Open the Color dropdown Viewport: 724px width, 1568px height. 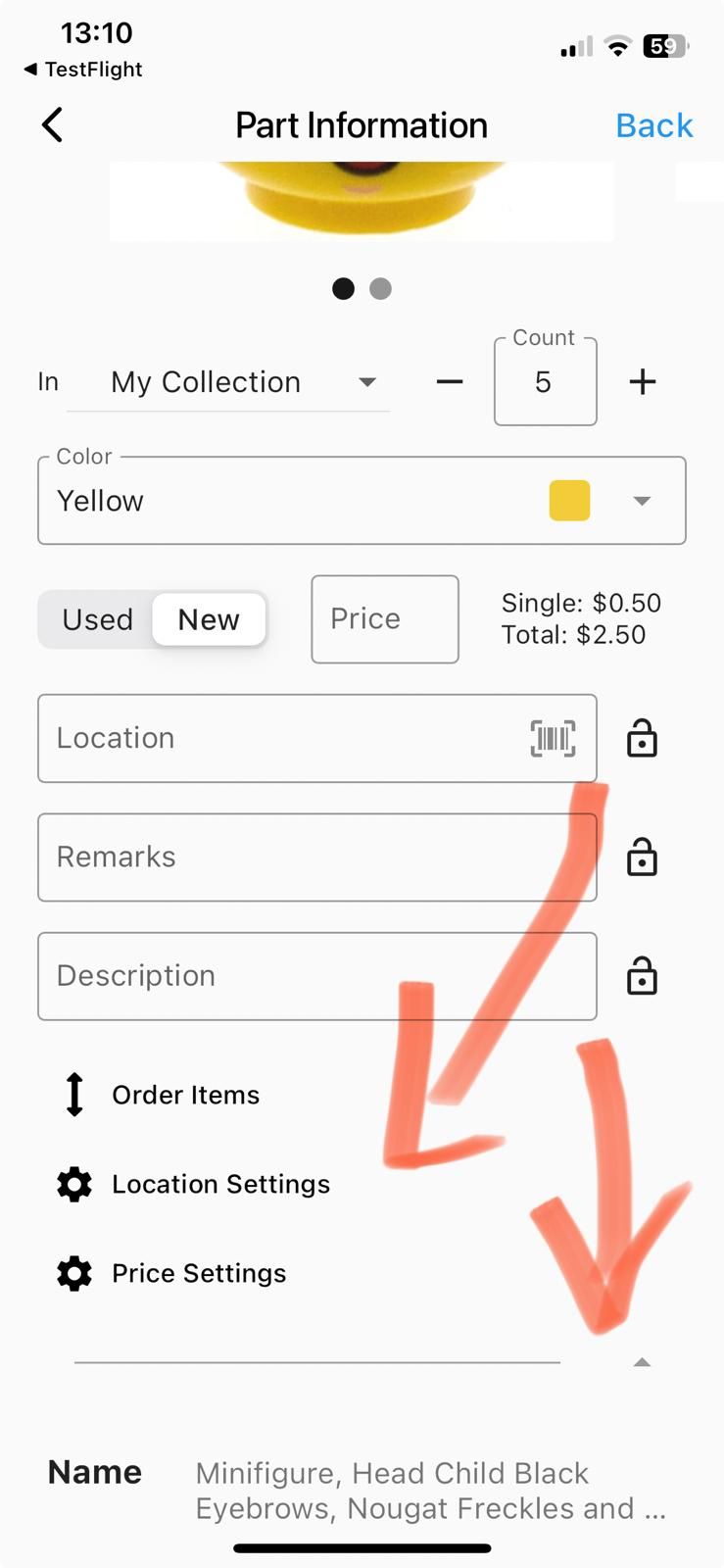click(361, 501)
